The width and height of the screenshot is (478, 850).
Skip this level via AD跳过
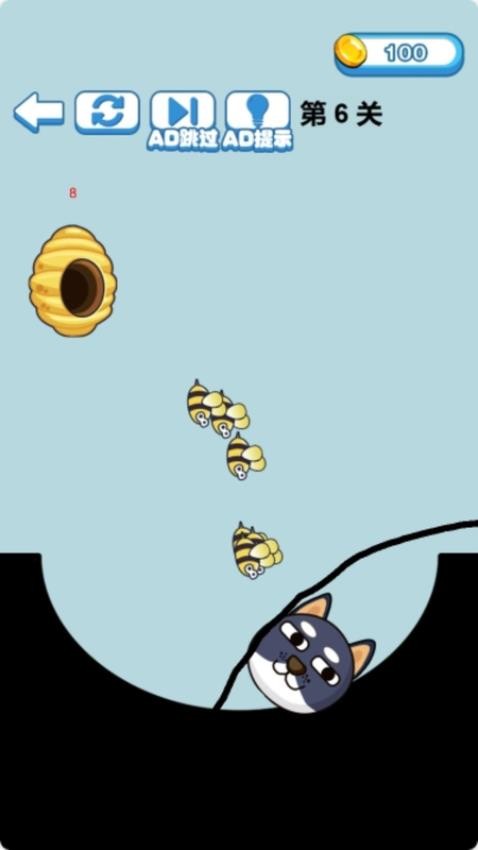pos(183,119)
